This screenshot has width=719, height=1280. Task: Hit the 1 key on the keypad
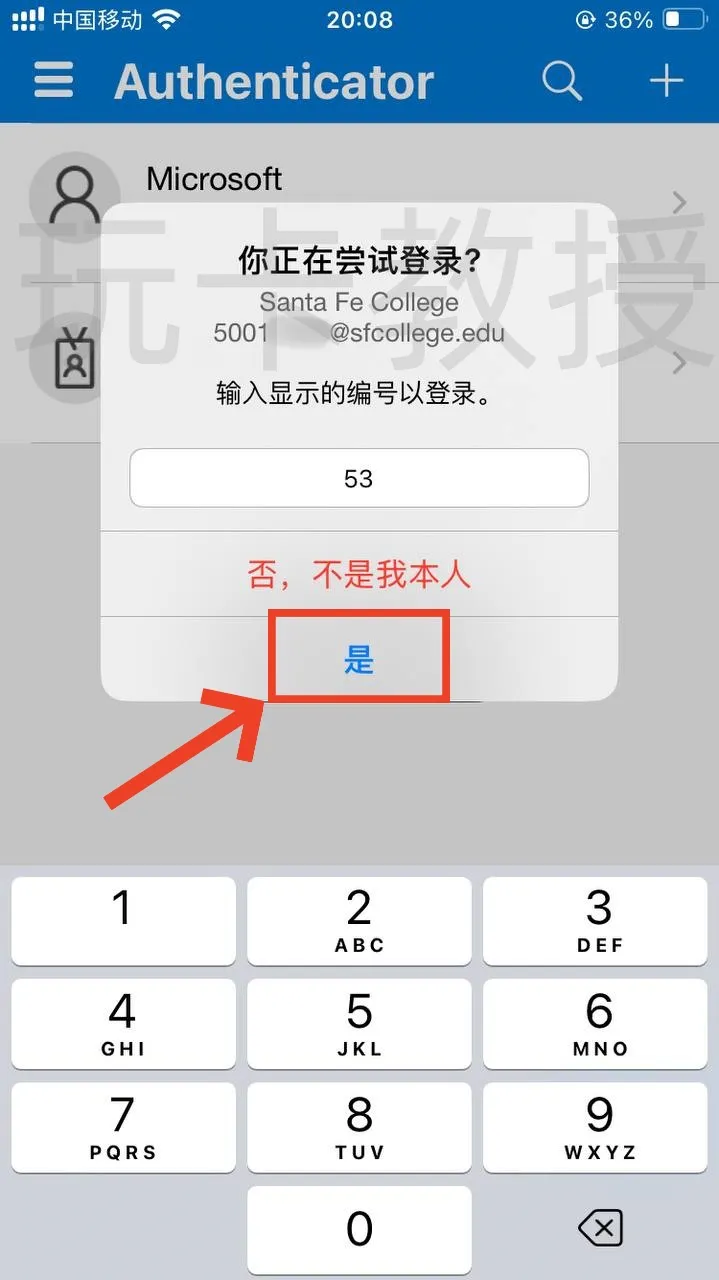[x=123, y=920]
